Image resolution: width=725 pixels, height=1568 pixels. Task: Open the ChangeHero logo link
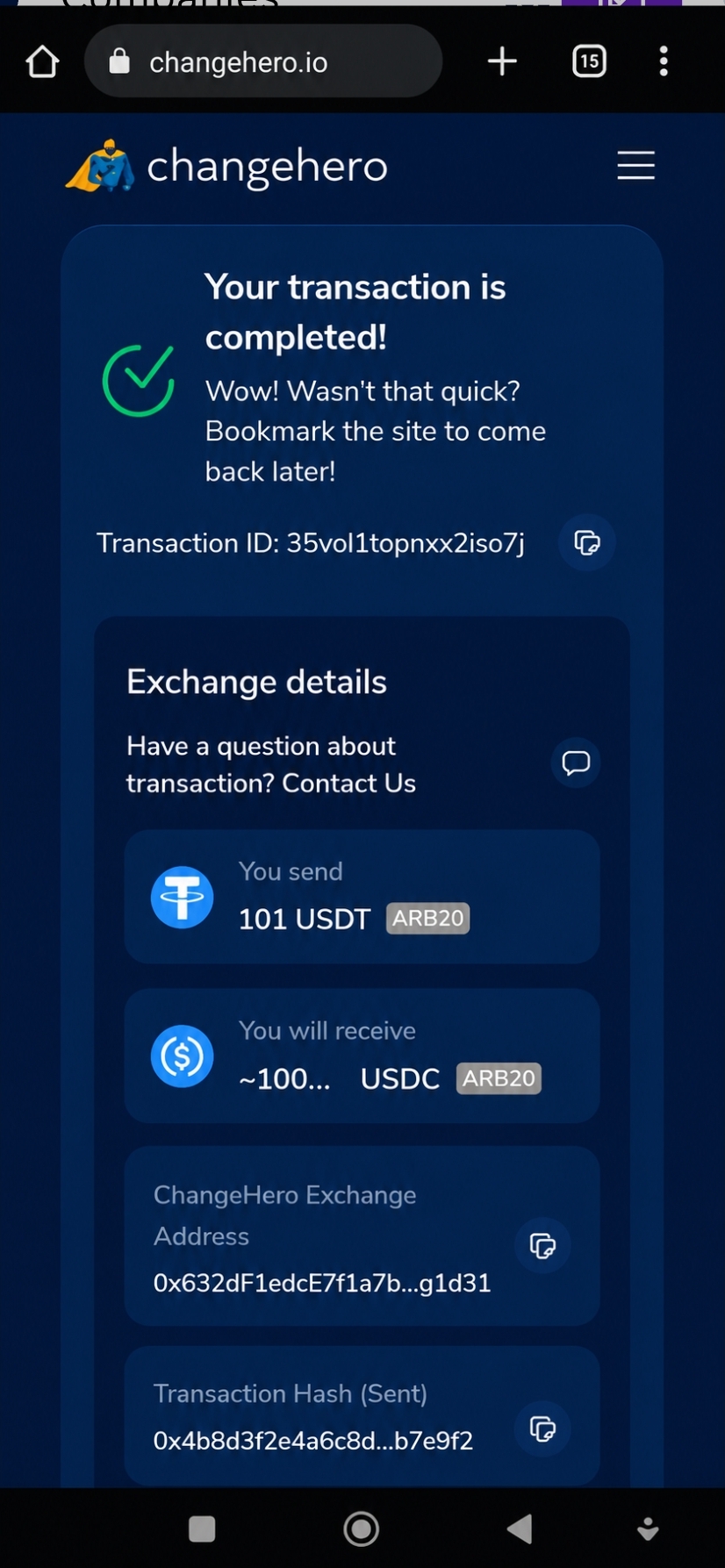(226, 166)
